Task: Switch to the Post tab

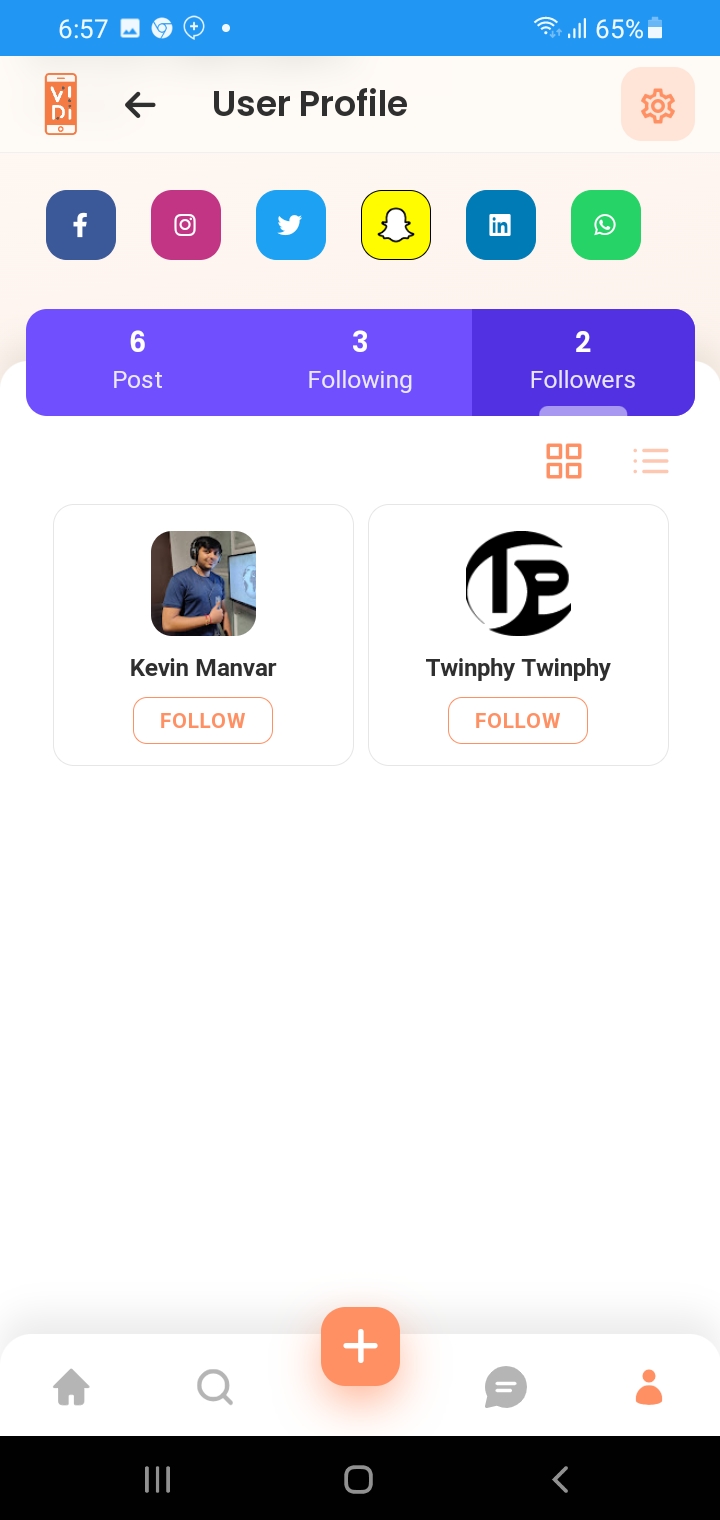Action: click(138, 362)
